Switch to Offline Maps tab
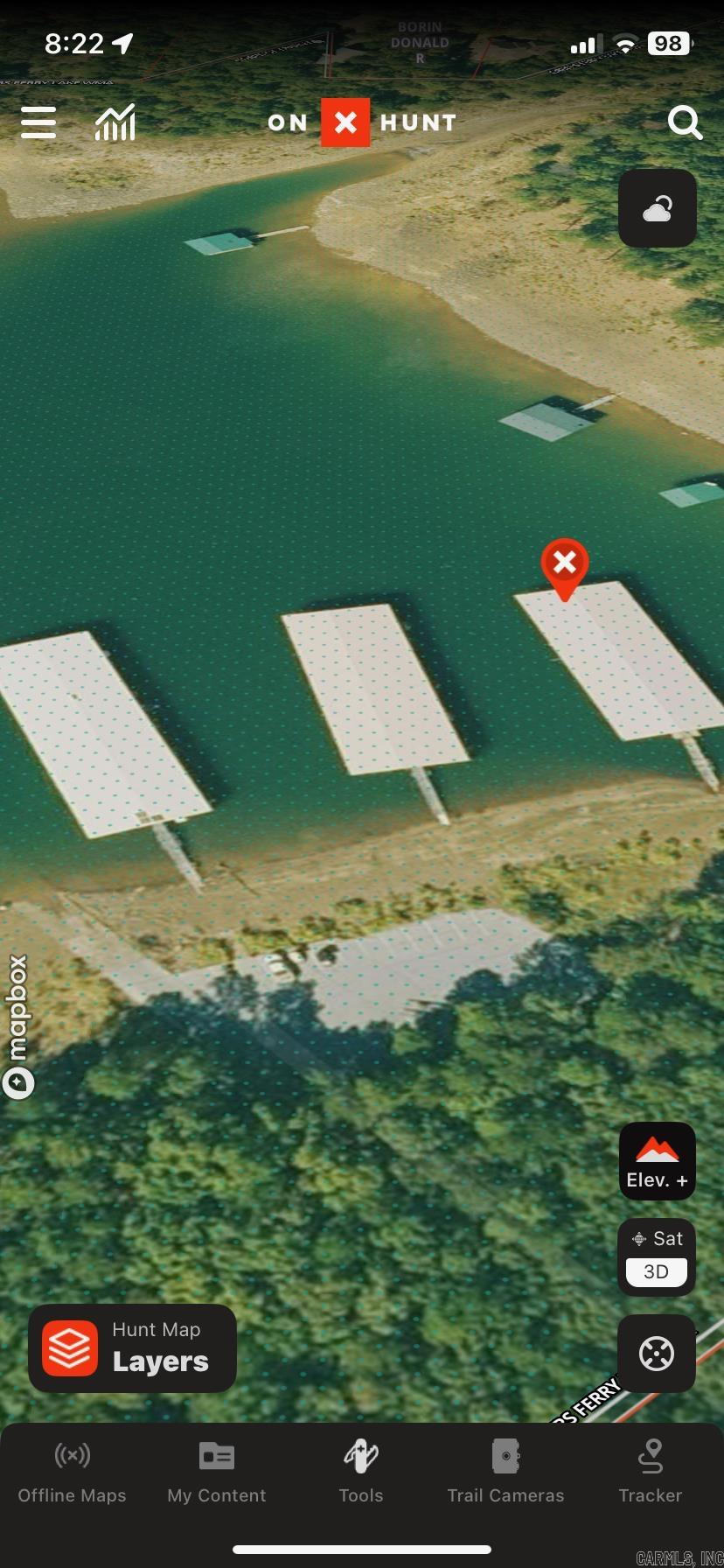Image resolution: width=724 pixels, height=1568 pixels. point(73,1472)
